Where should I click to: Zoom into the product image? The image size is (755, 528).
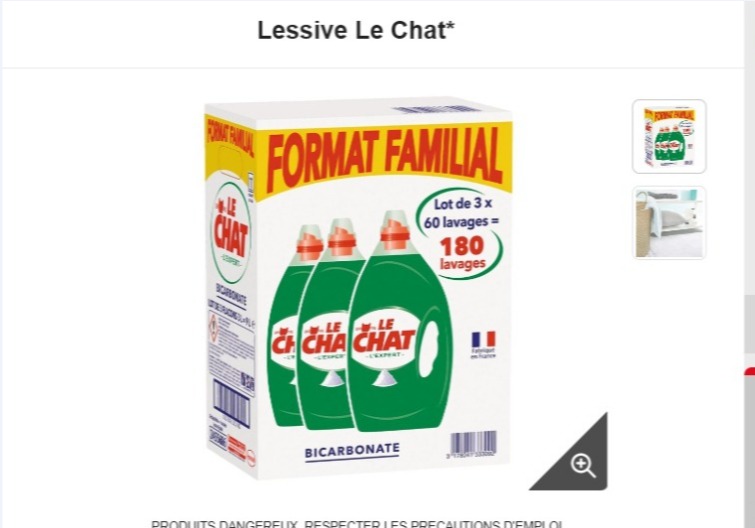582,464
